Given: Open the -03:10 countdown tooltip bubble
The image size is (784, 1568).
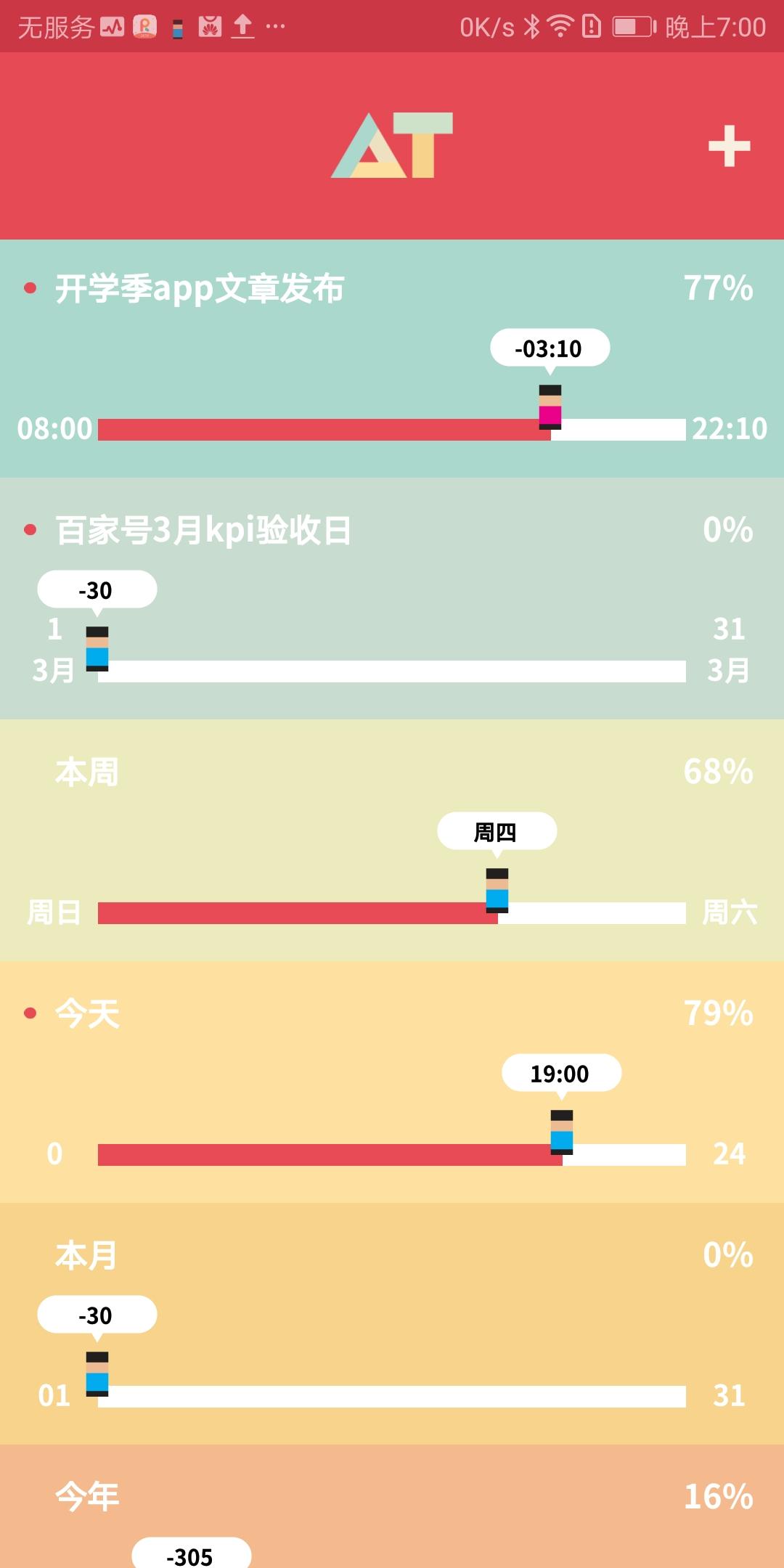Looking at the screenshot, I should (x=550, y=349).
